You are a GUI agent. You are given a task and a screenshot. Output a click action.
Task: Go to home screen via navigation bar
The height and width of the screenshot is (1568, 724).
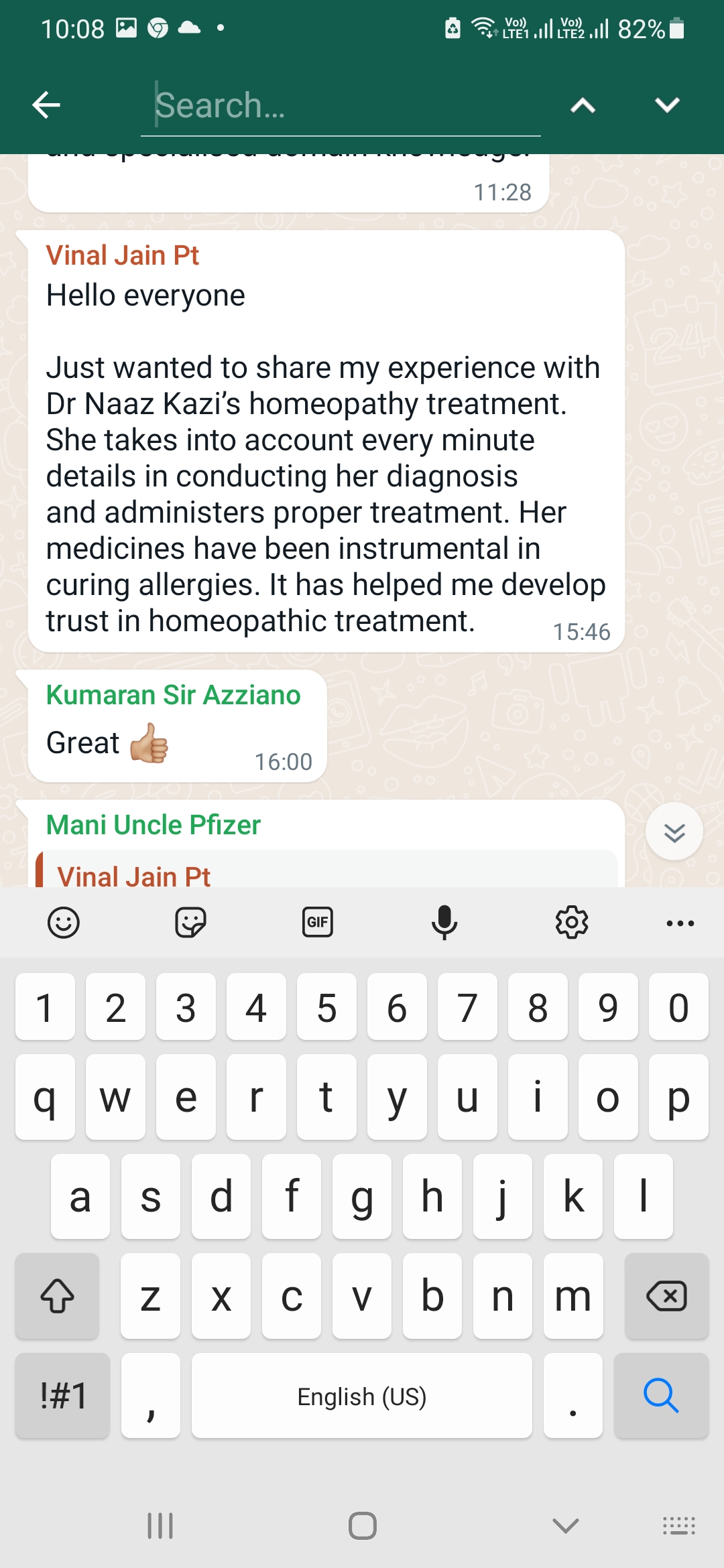pos(362,1526)
